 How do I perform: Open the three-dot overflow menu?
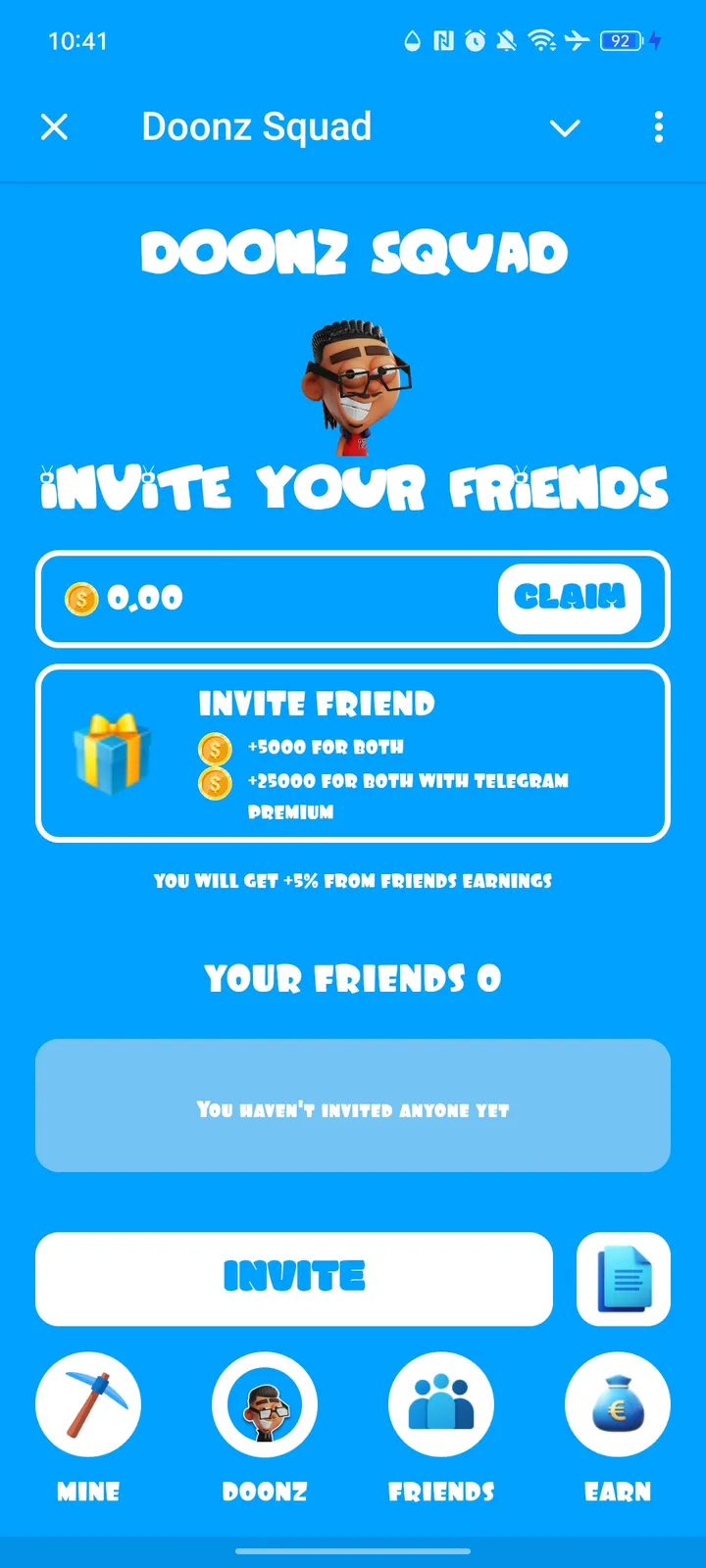point(658,127)
